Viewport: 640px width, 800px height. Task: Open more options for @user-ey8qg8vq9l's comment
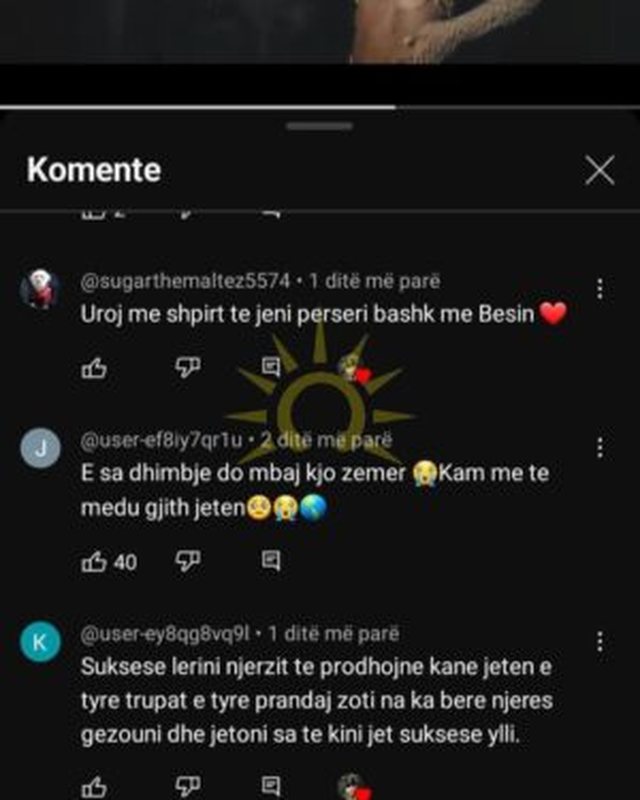point(600,640)
